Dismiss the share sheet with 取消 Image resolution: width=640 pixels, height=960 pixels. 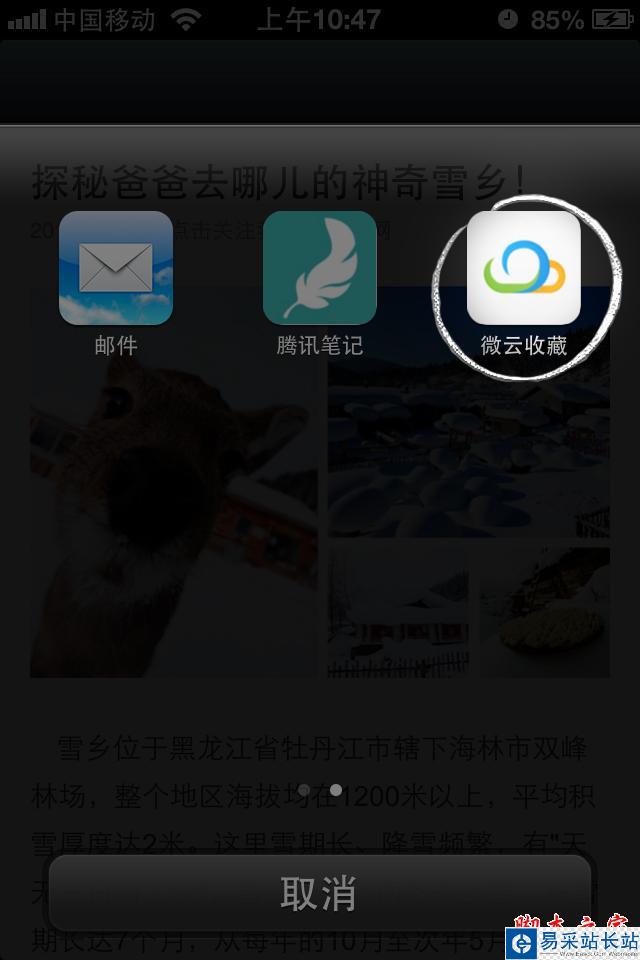pos(319,893)
